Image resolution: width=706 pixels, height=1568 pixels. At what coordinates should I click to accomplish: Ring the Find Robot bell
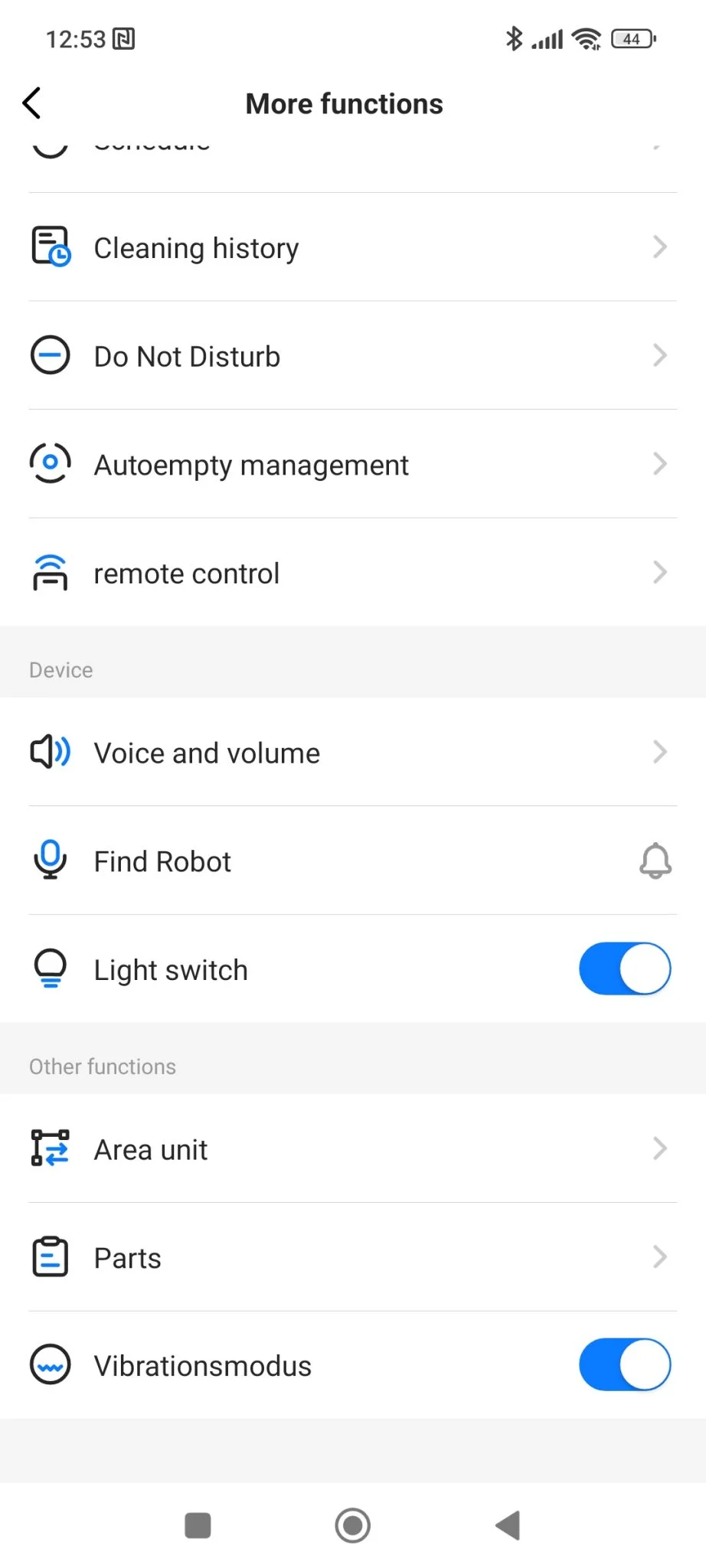click(x=655, y=861)
